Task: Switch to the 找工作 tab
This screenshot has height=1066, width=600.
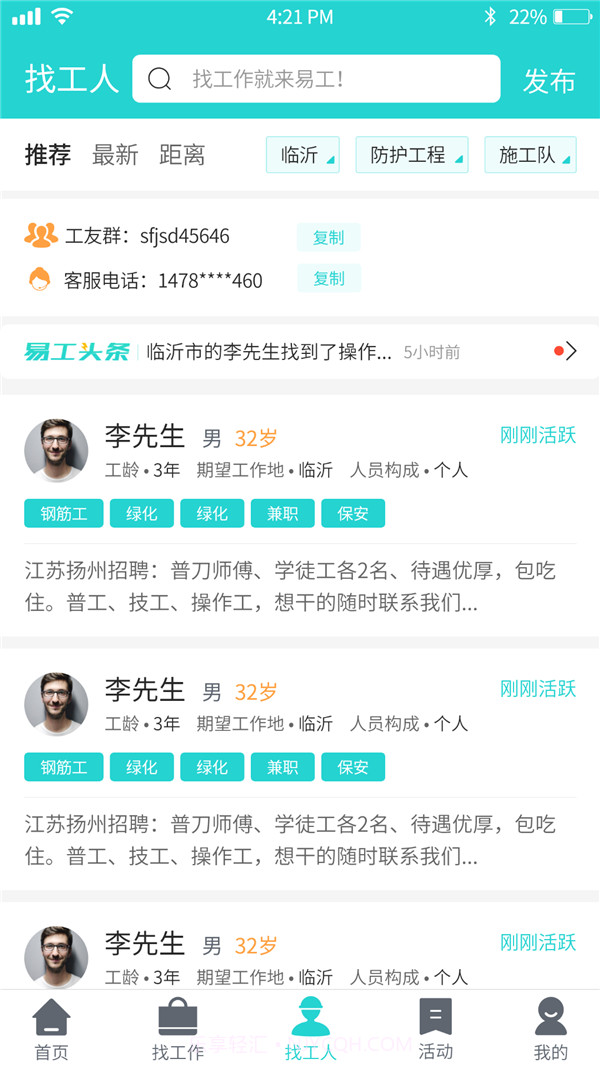Action: point(178,1028)
